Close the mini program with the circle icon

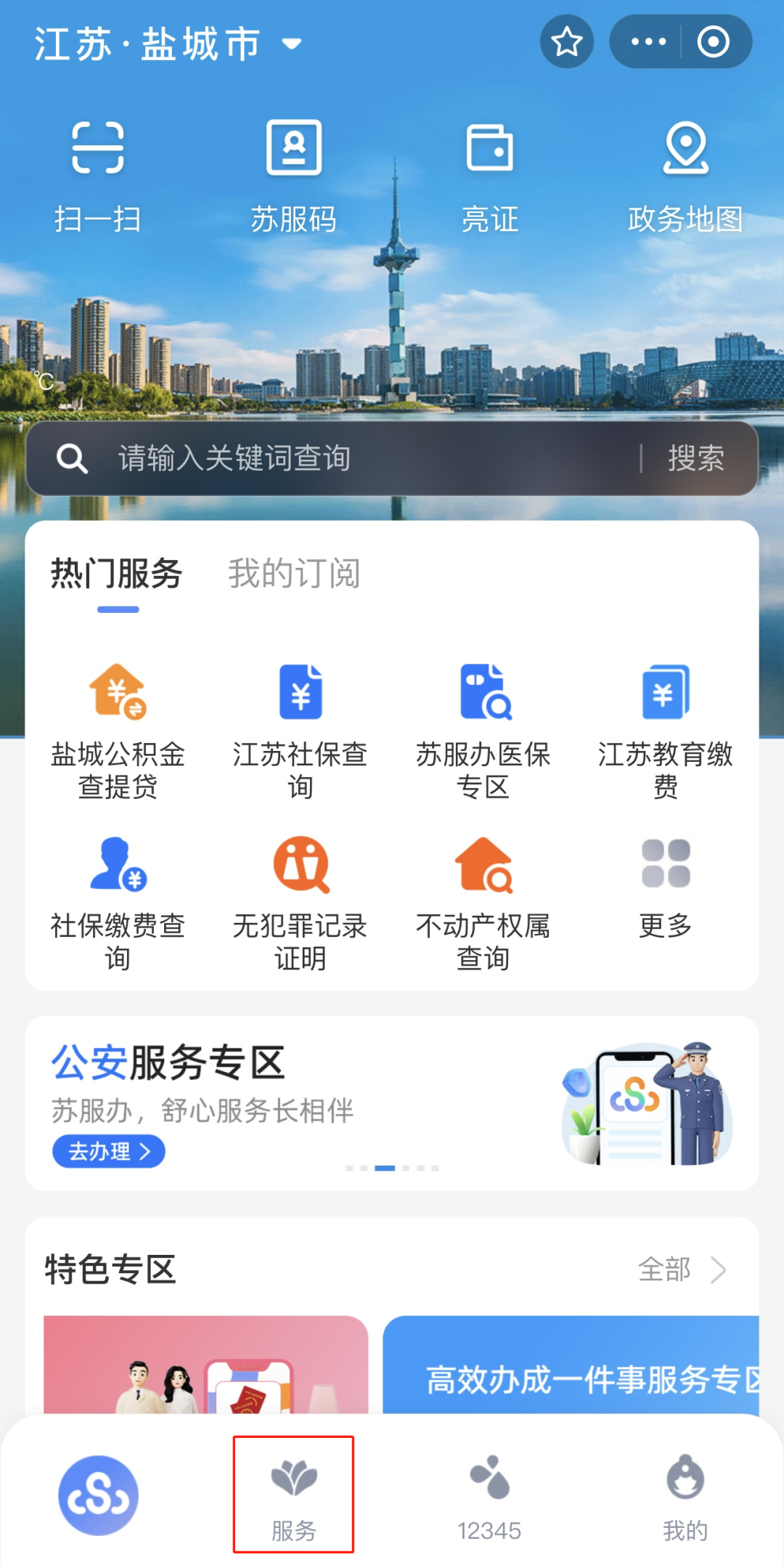[x=713, y=42]
